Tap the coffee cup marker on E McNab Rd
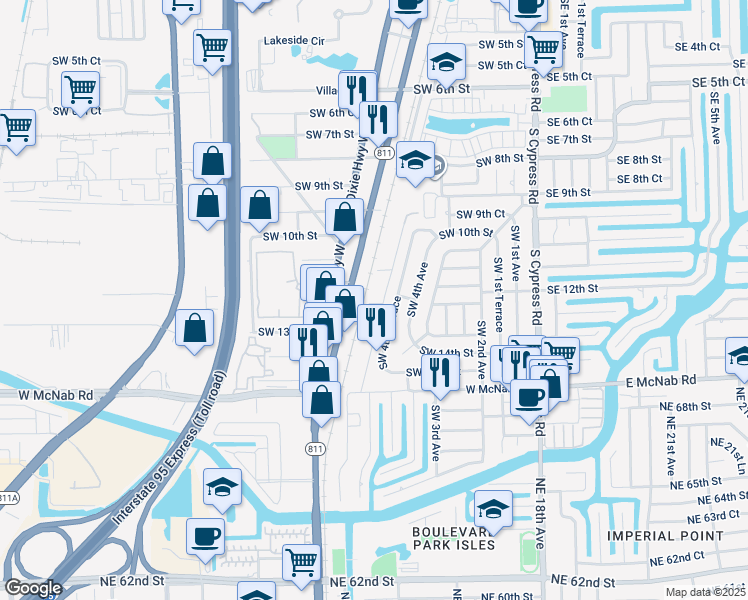The image size is (748, 600). tap(529, 397)
